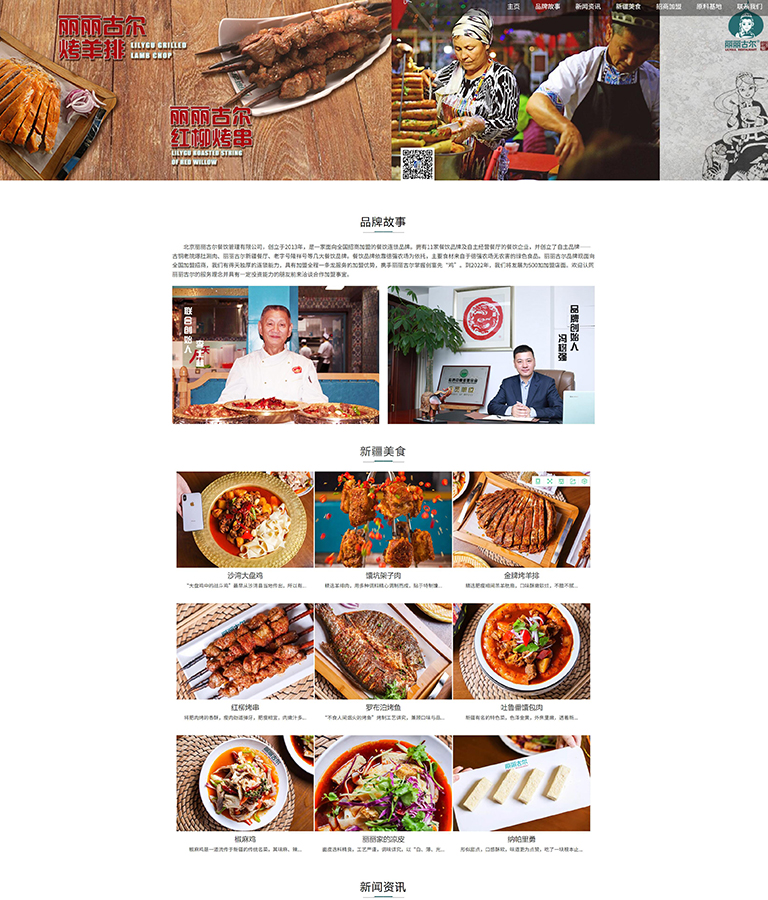View the 丽丽家的凉皮 dish

383,784
